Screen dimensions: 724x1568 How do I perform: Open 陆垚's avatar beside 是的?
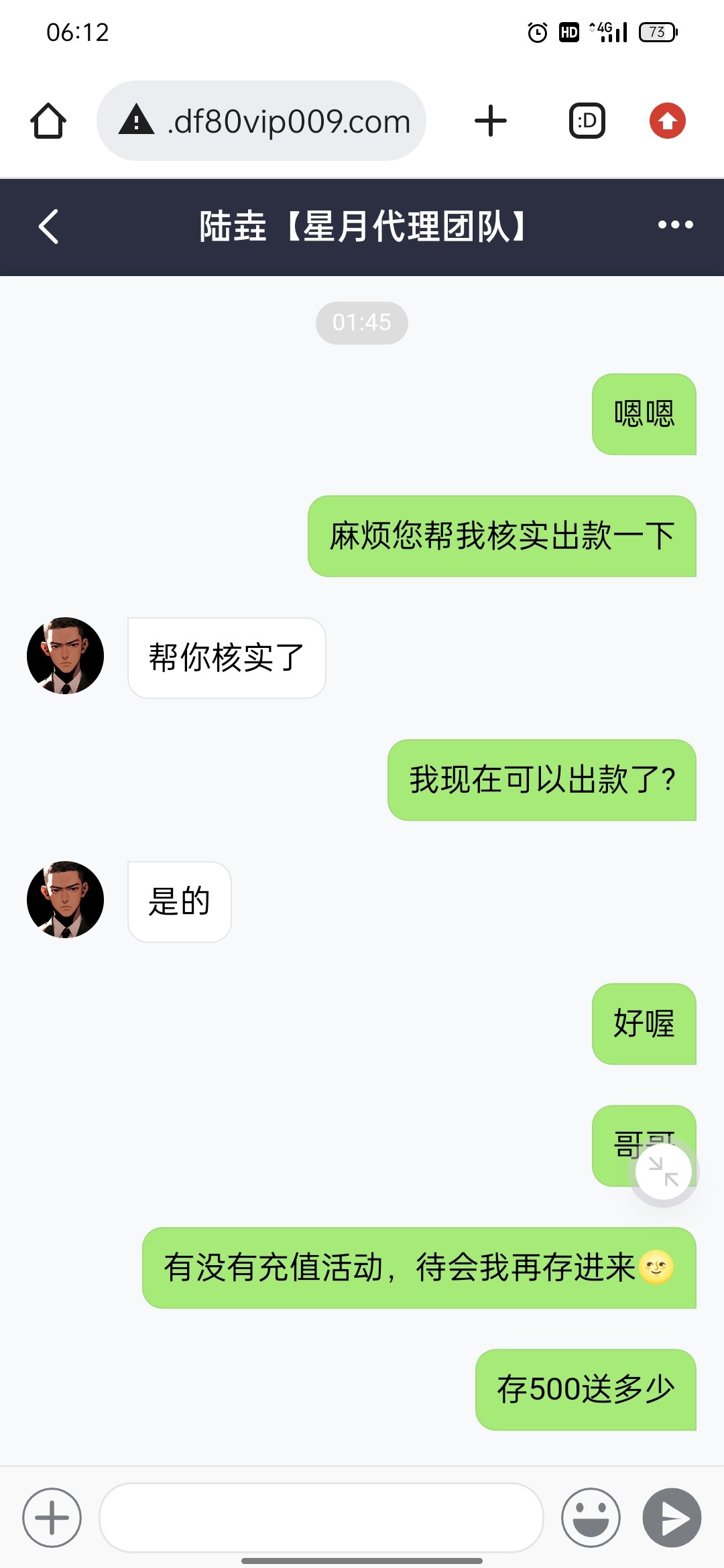tap(65, 899)
